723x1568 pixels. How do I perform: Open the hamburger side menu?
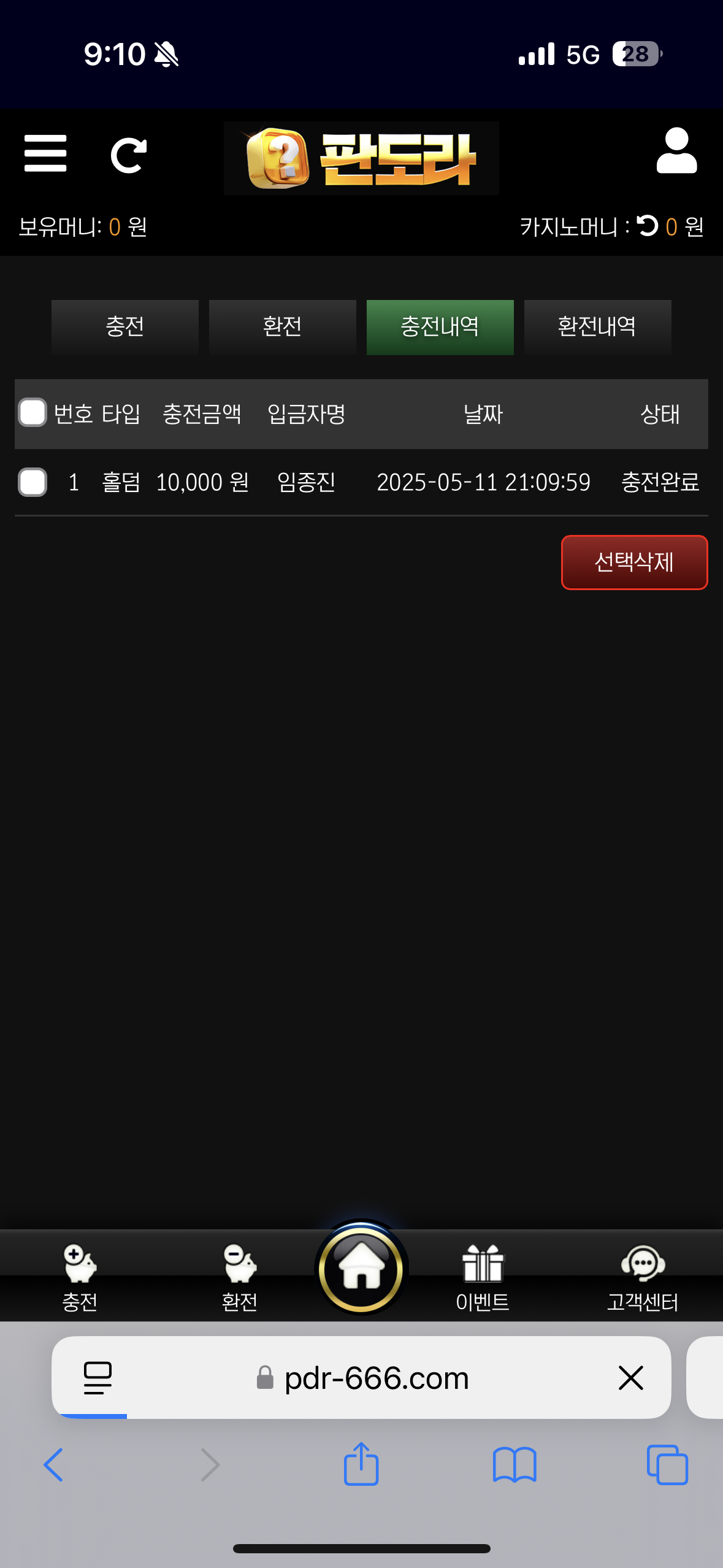click(x=45, y=153)
